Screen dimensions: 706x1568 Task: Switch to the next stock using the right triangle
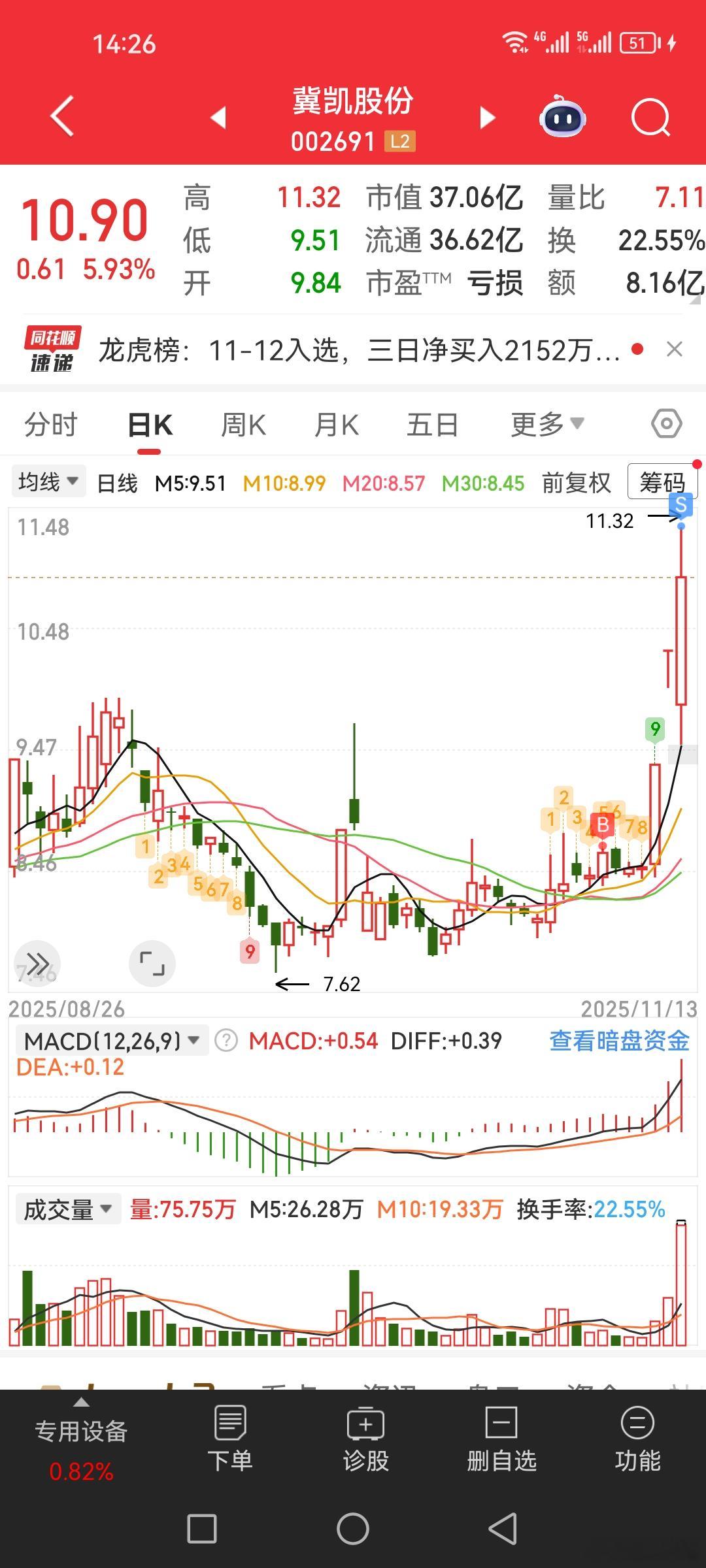(487, 118)
